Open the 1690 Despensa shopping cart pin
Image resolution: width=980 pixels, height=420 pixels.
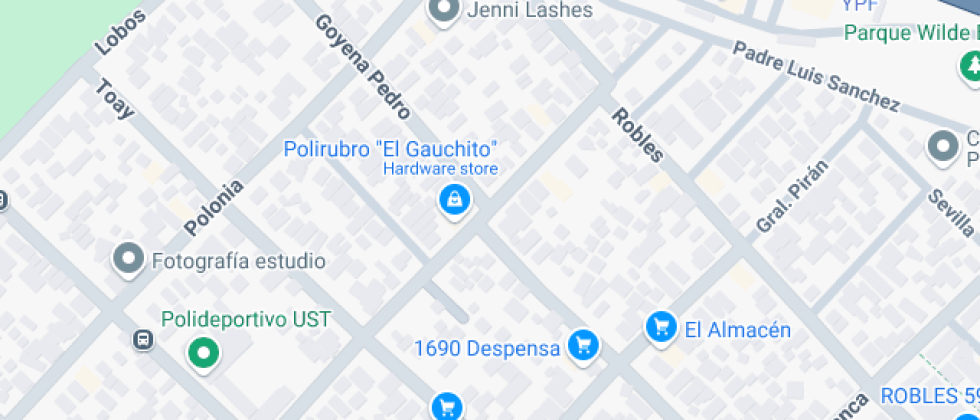pyautogui.click(x=583, y=346)
